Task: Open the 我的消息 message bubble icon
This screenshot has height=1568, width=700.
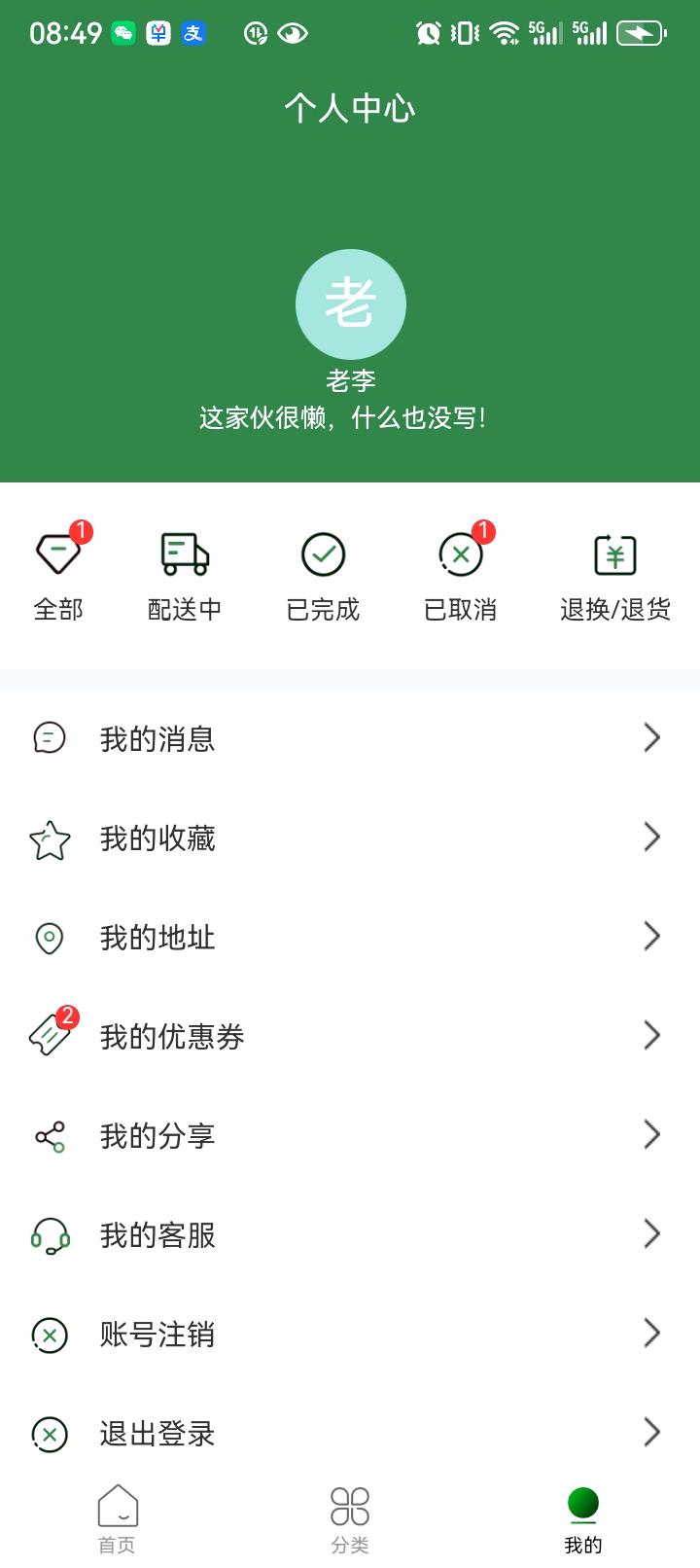Action: tap(51, 737)
